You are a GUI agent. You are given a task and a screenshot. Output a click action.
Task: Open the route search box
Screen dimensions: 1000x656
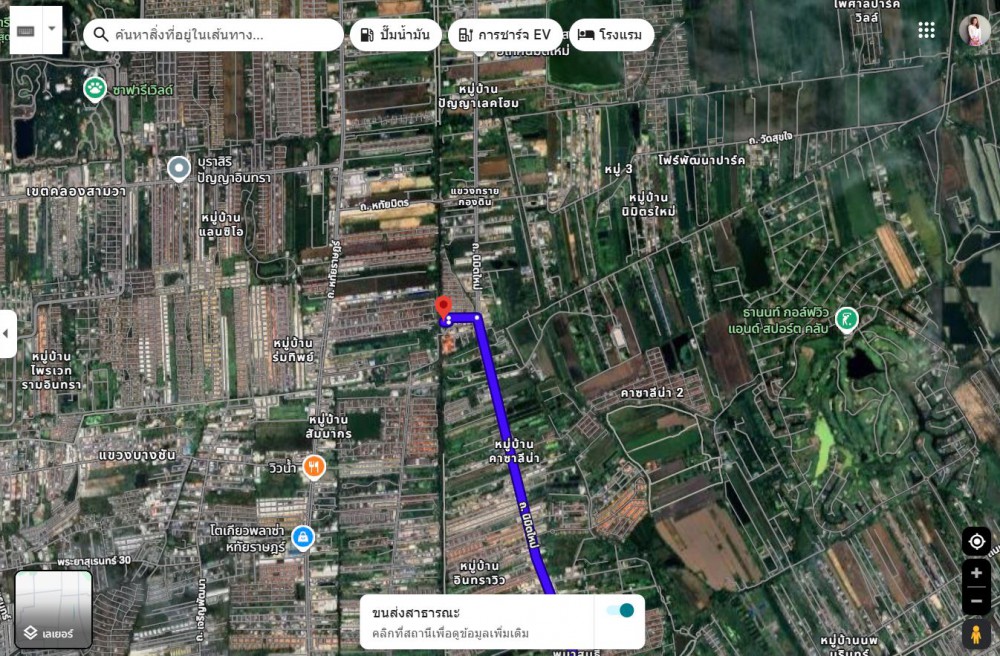pyautogui.click(x=215, y=35)
